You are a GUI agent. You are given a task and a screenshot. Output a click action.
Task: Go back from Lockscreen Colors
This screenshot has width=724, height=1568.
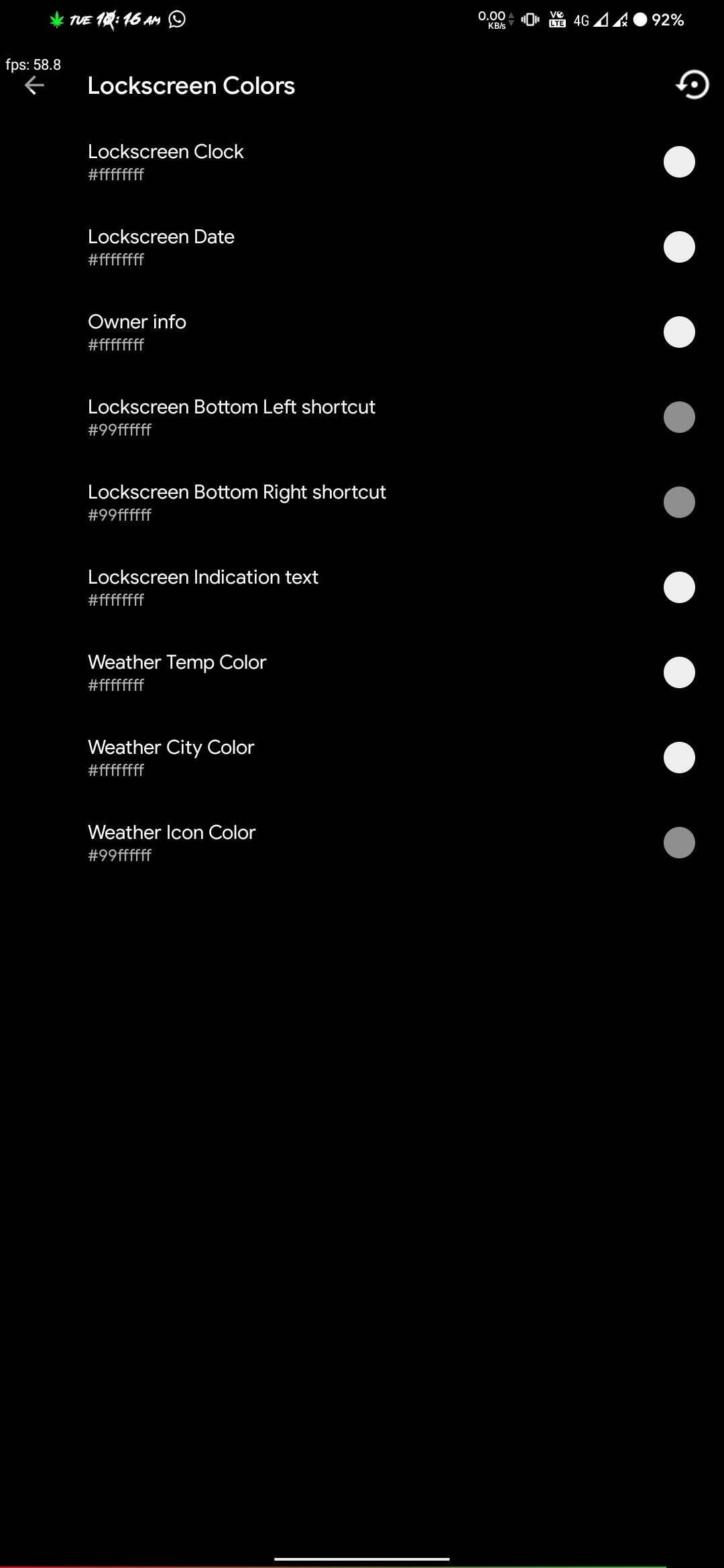point(34,86)
